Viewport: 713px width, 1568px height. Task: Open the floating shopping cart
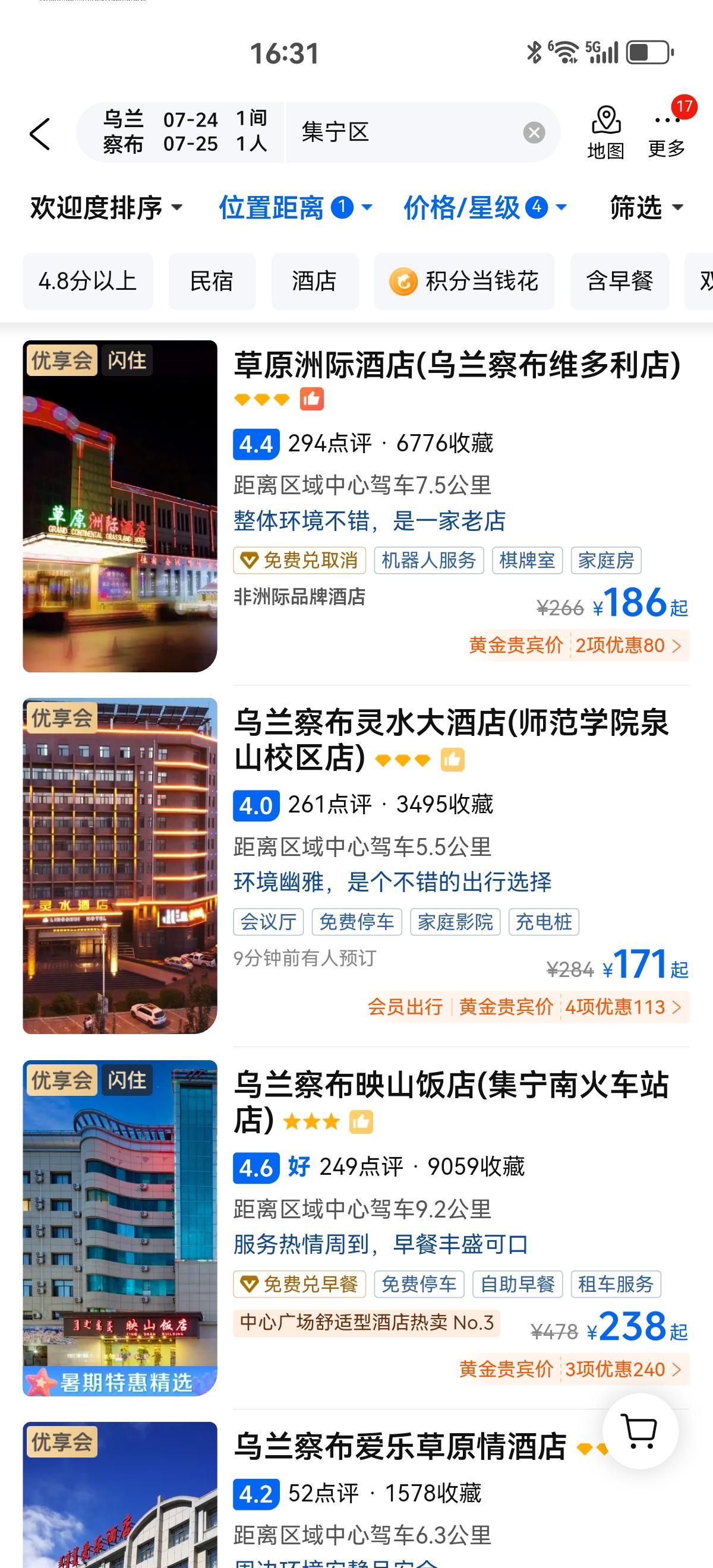(640, 1431)
